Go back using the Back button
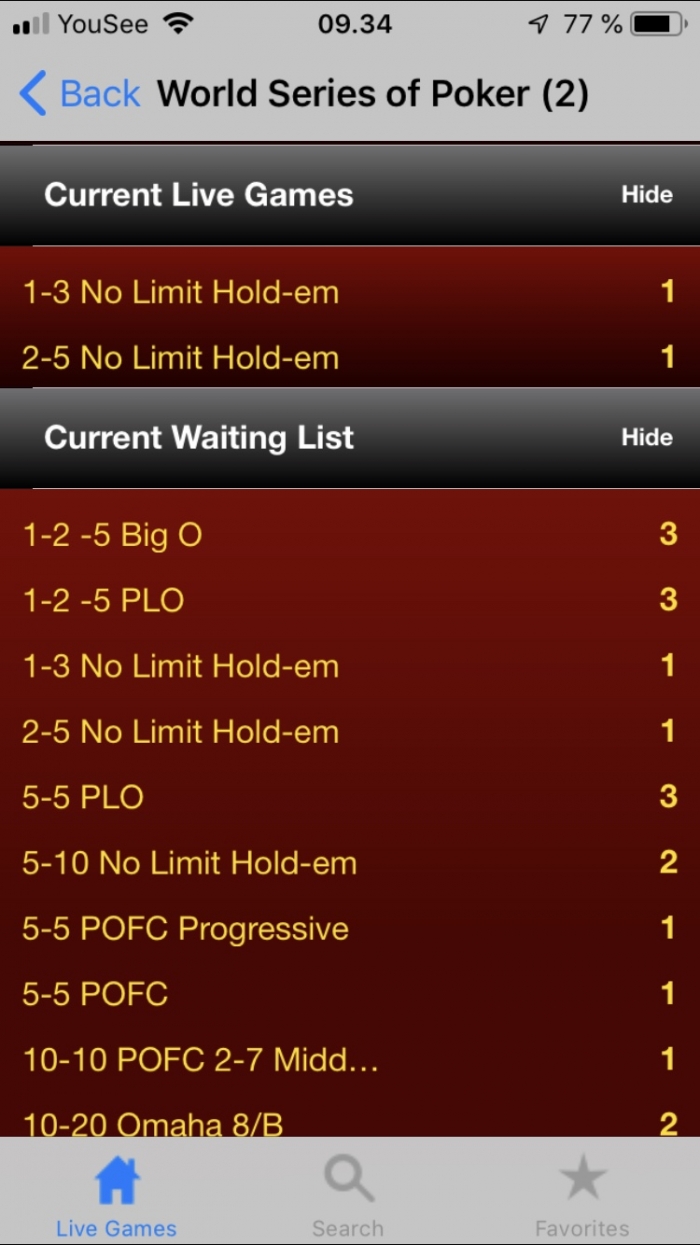Viewport: 700px width, 1245px height. click(x=80, y=94)
